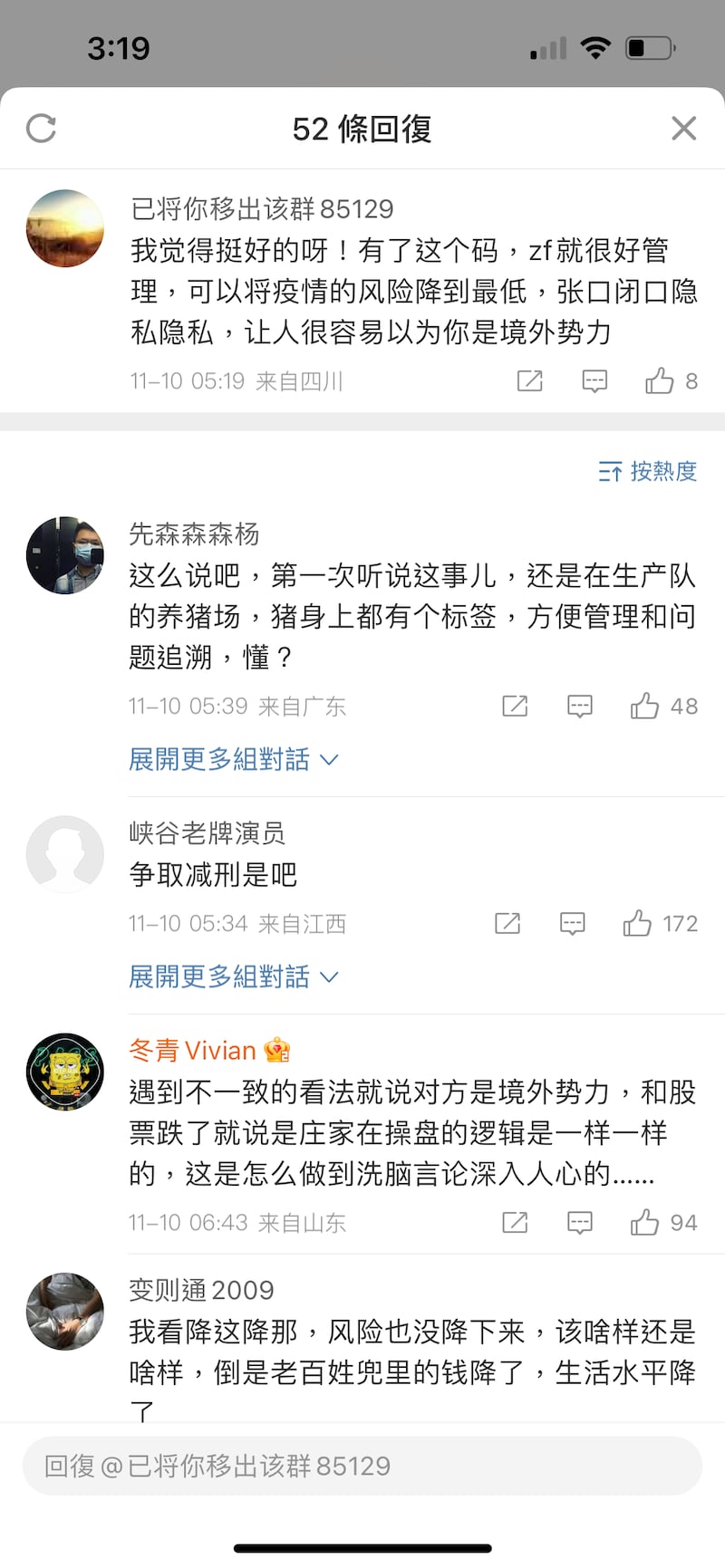
Task: Open 冬青Vivian's profile avatar
Action: tap(65, 1072)
